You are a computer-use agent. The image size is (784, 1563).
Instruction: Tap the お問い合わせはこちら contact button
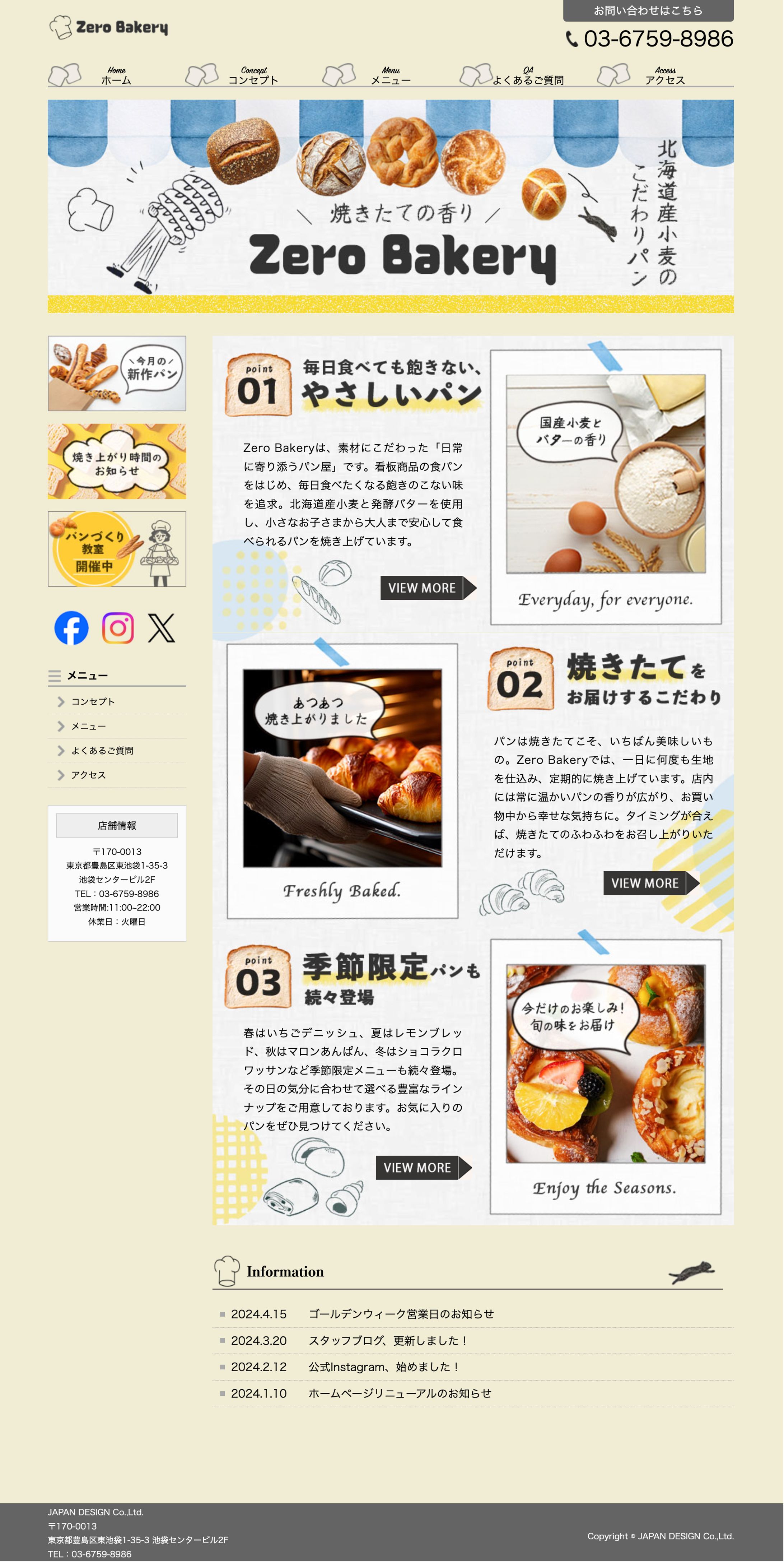pyautogui.click(x=648, y=10)
